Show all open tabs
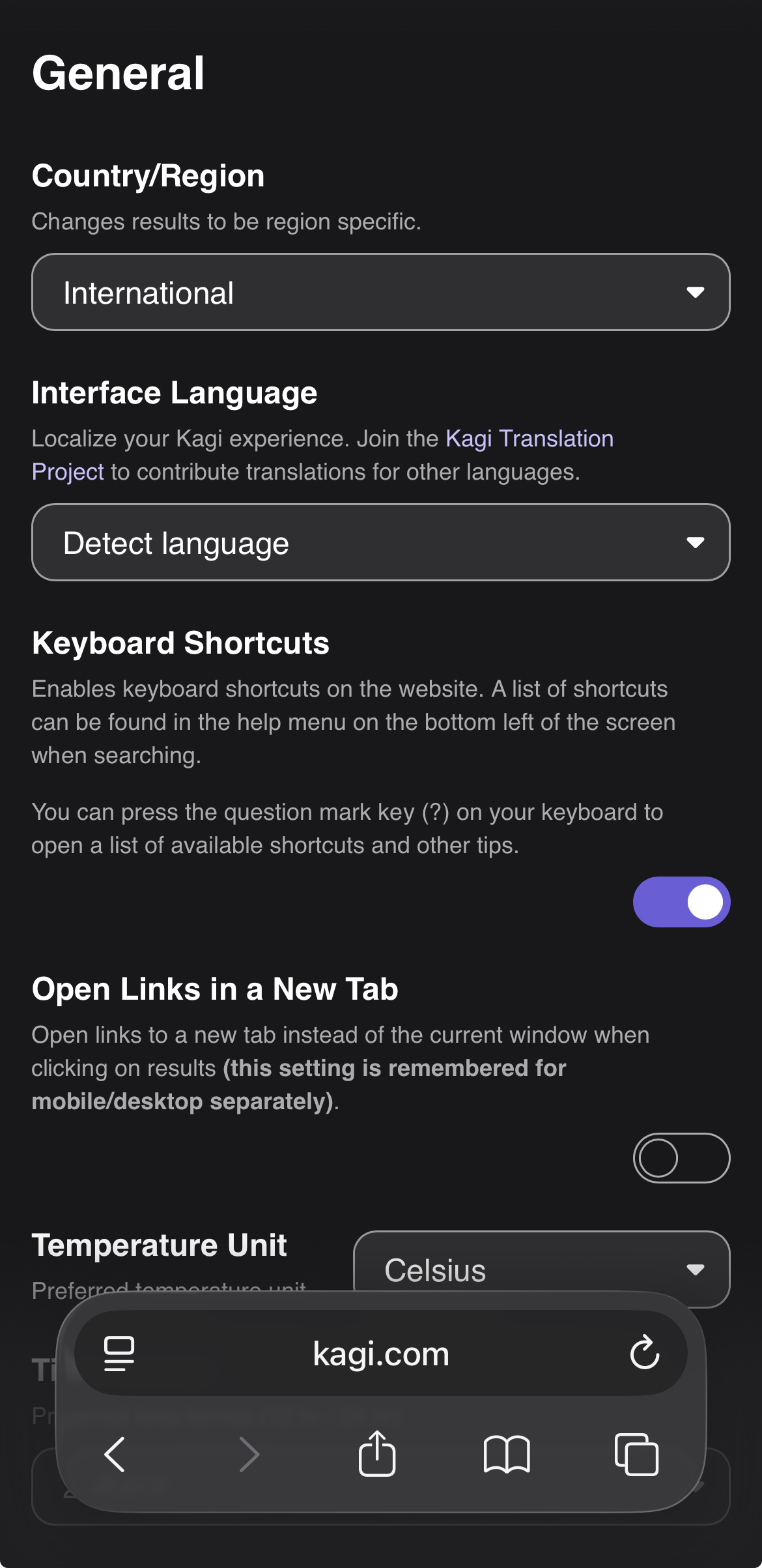This screenshot has height=1568, width=762. click(636, 1454)
